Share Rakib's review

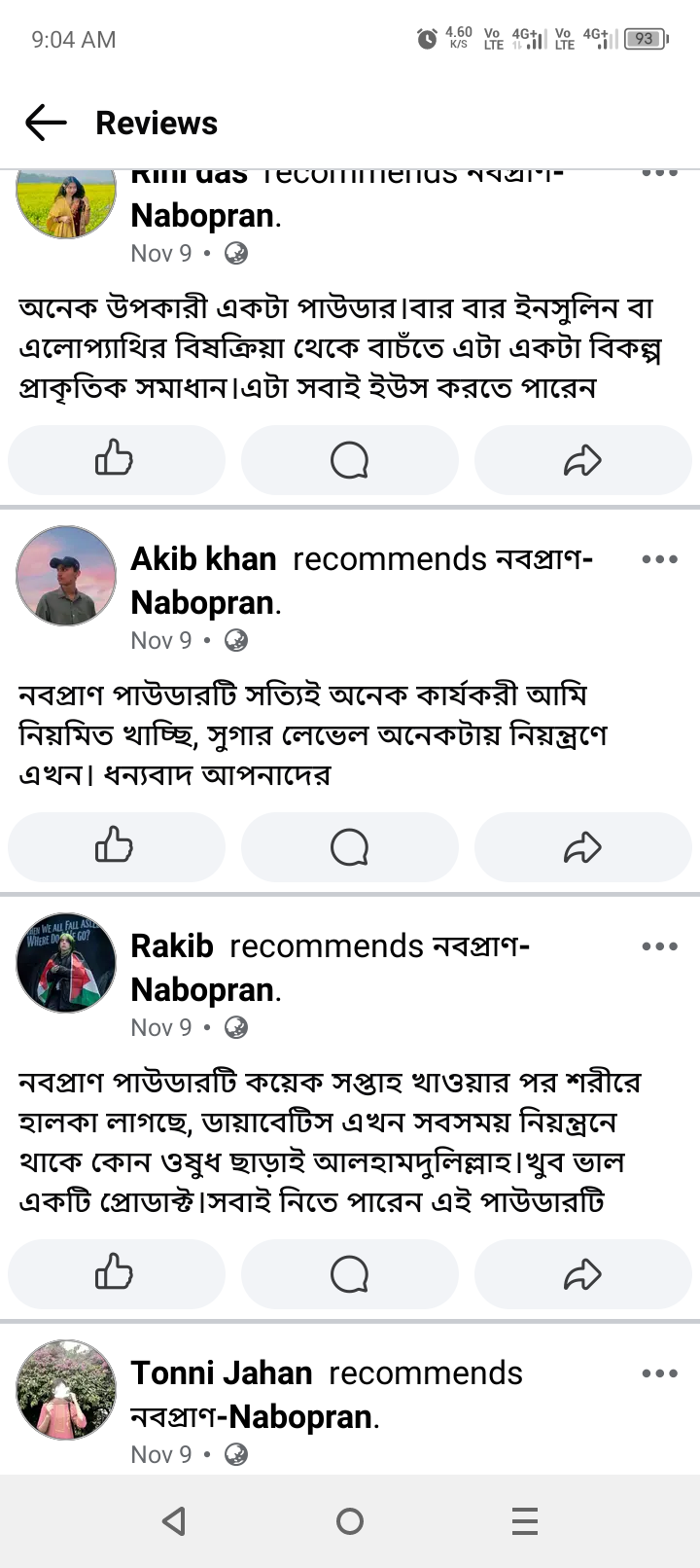582,1274
